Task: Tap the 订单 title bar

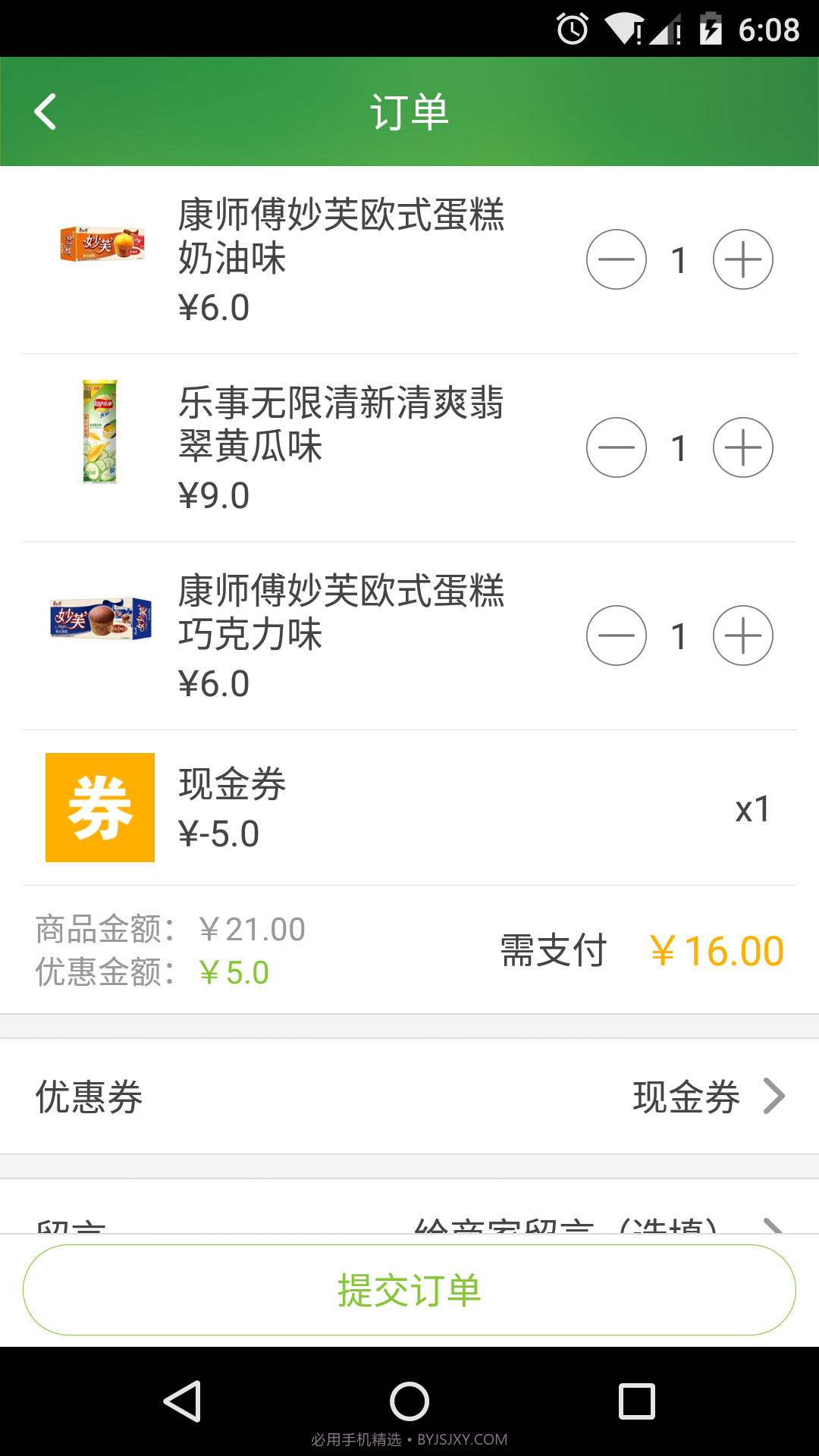Action: pyautogui.click(x=409, y=111)
